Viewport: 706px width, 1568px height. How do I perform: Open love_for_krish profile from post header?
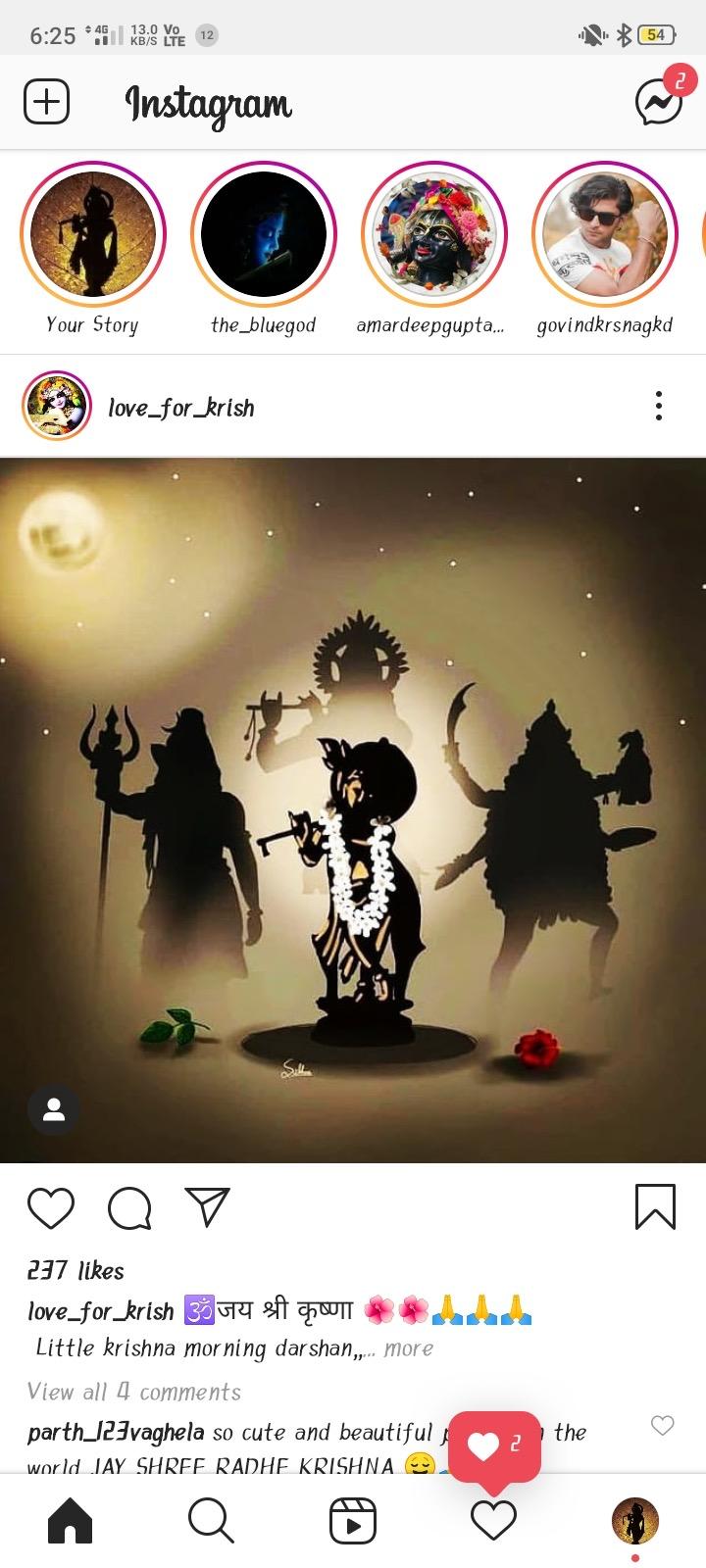(x=180, y=408)
